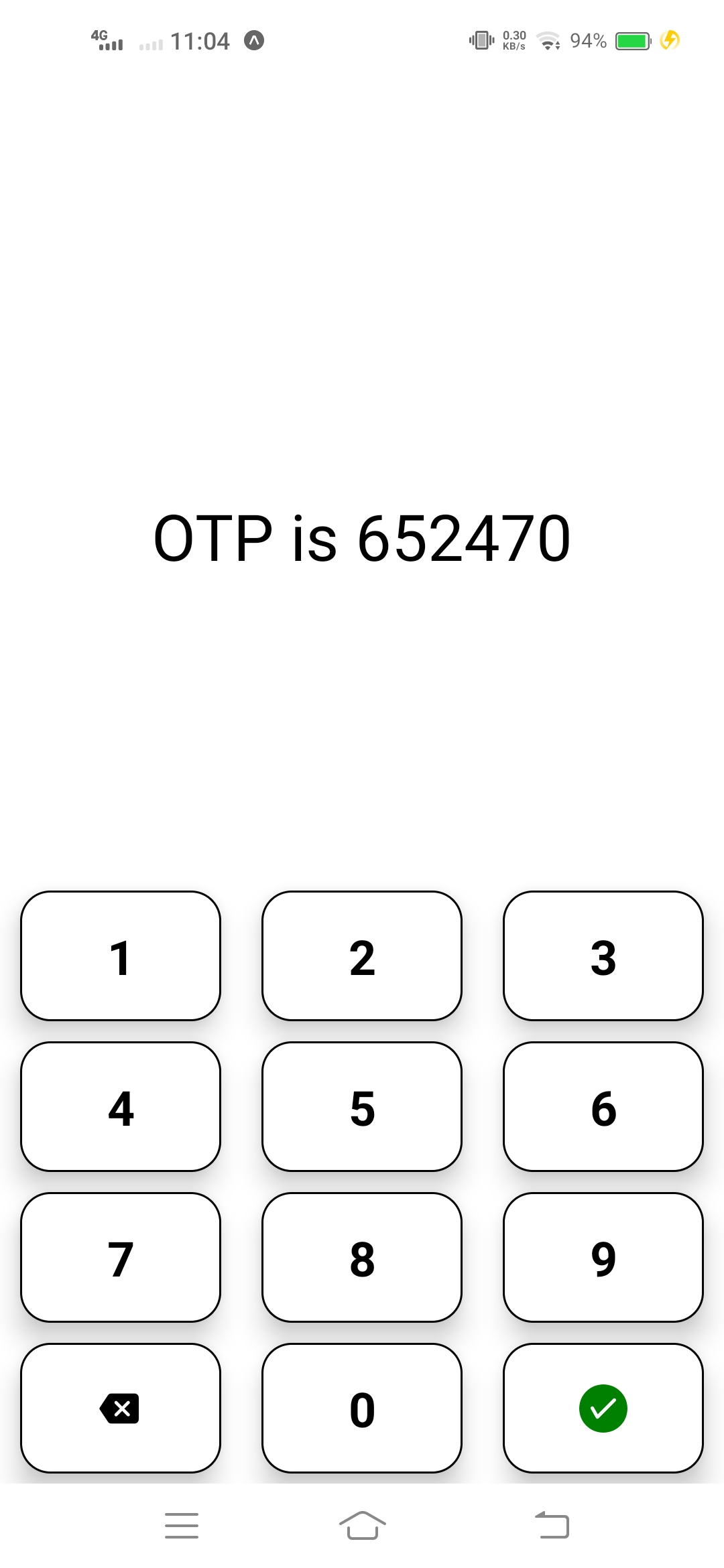The height and width of the screenshot is (1568, 724).
Task: Confirm the OTP with the green checkmark
Action: (x=603, y=1409)
